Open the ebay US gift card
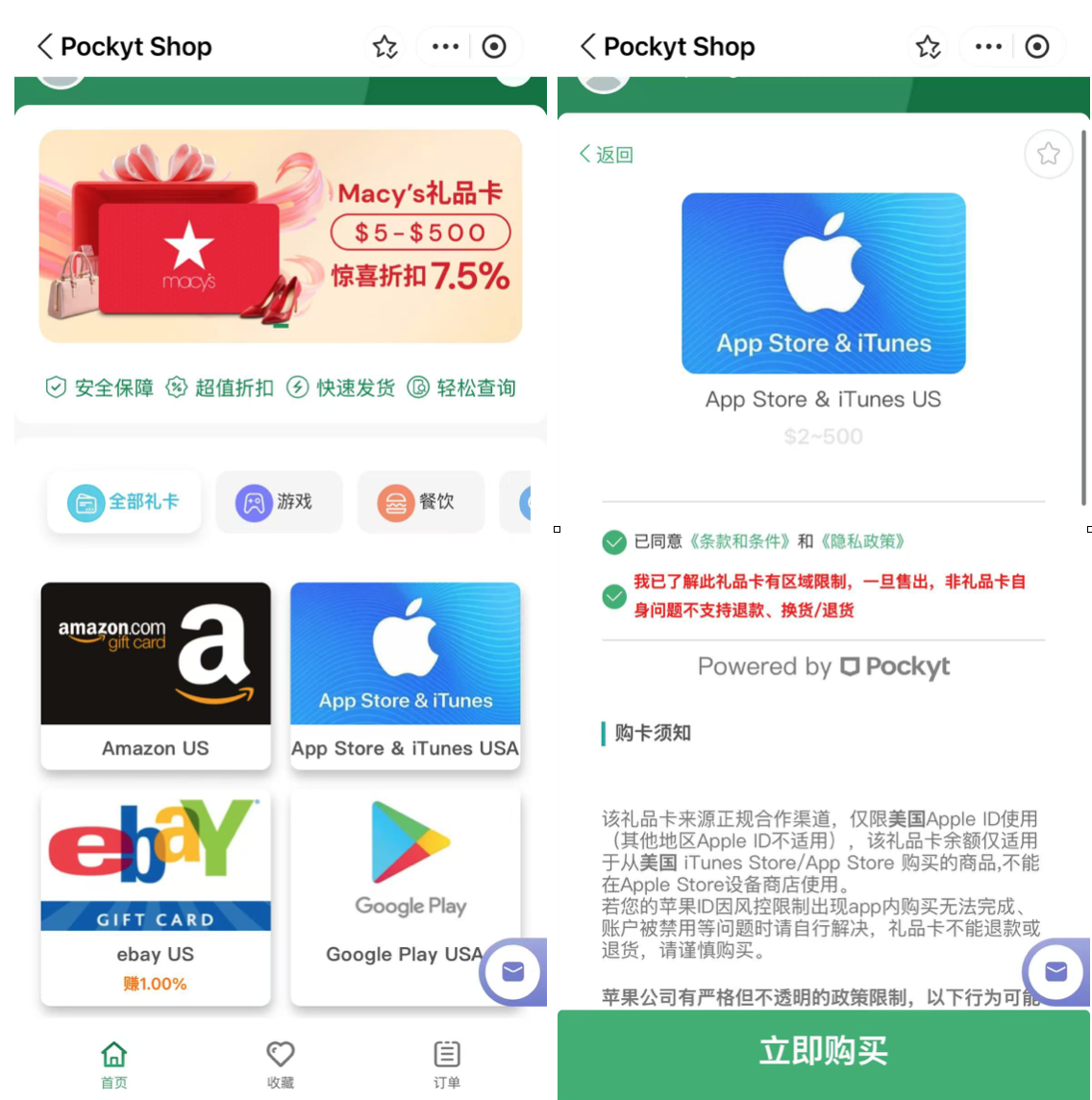The width and height of the screenshot is (1092, 1100). tap(156, 894)
